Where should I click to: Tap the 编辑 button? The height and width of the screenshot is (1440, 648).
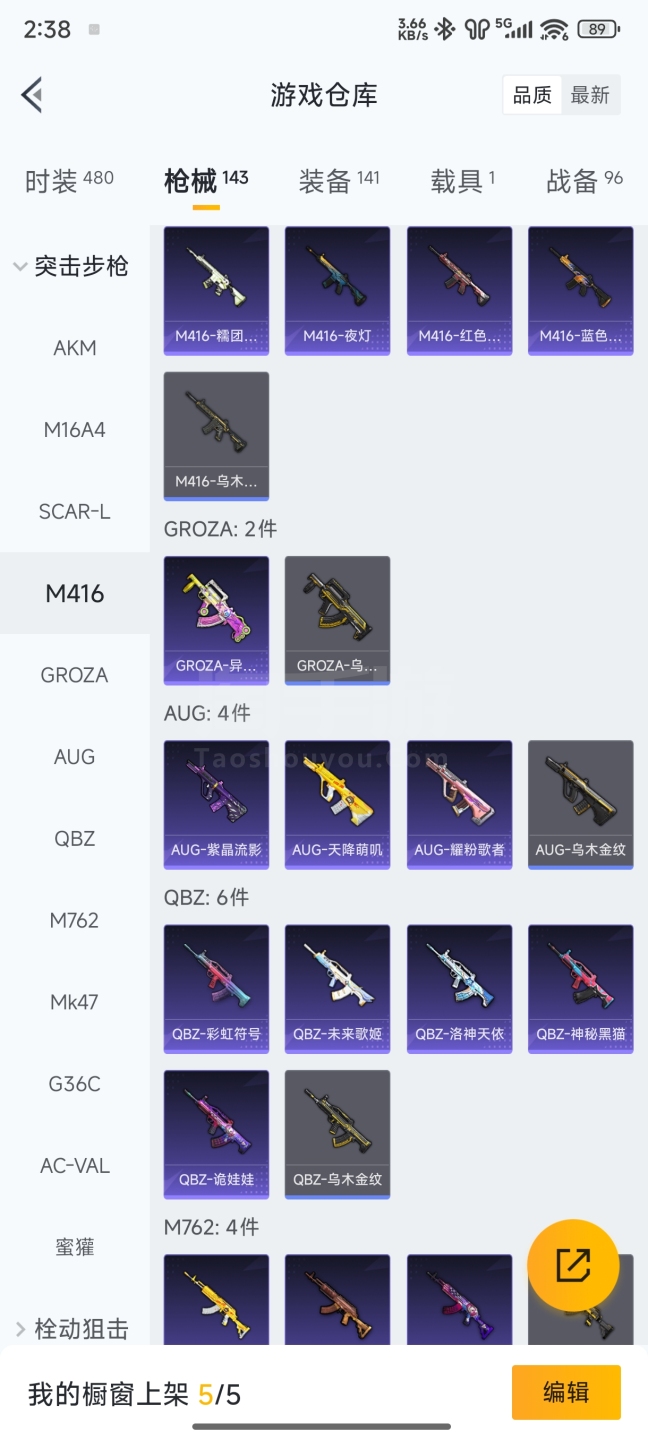[x=566, y=1393]
